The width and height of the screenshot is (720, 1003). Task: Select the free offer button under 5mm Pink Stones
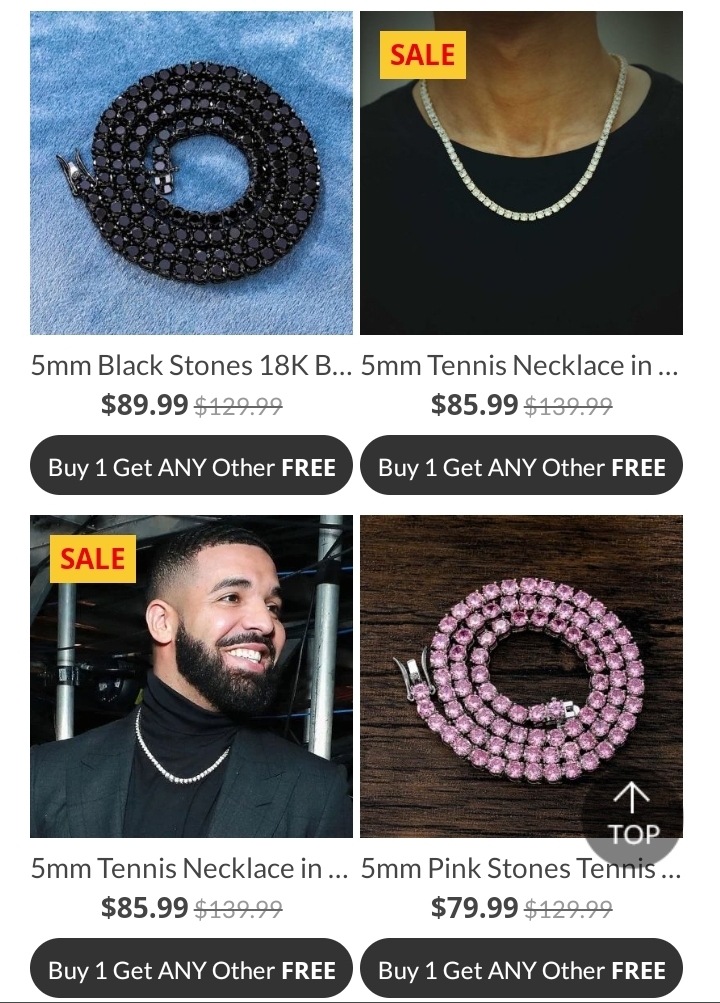521,970
